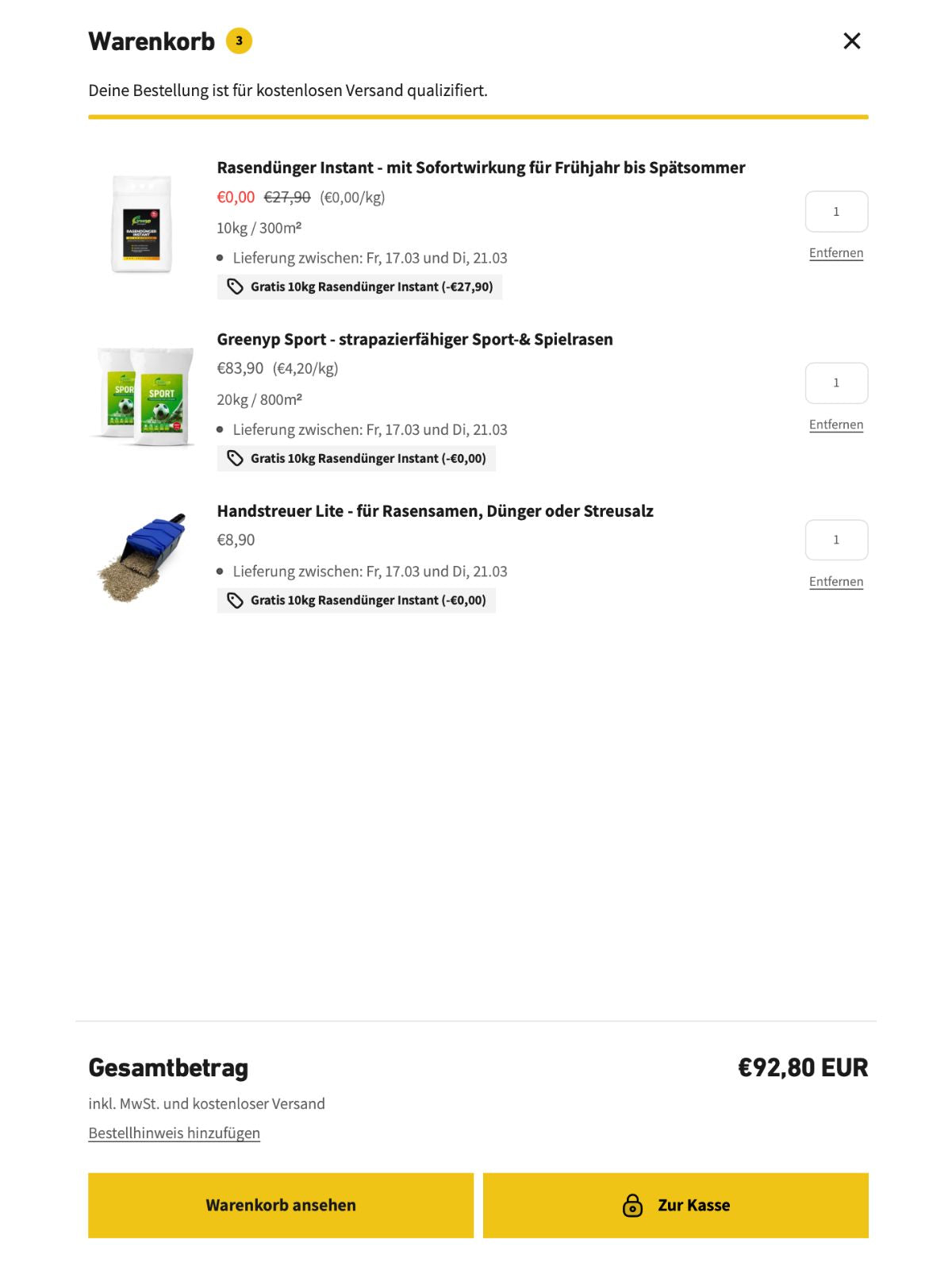View full cart with Warenkorb ansehen
Image resolution: width=952 pixels, height=1270 pixels.
[281, 1205]
